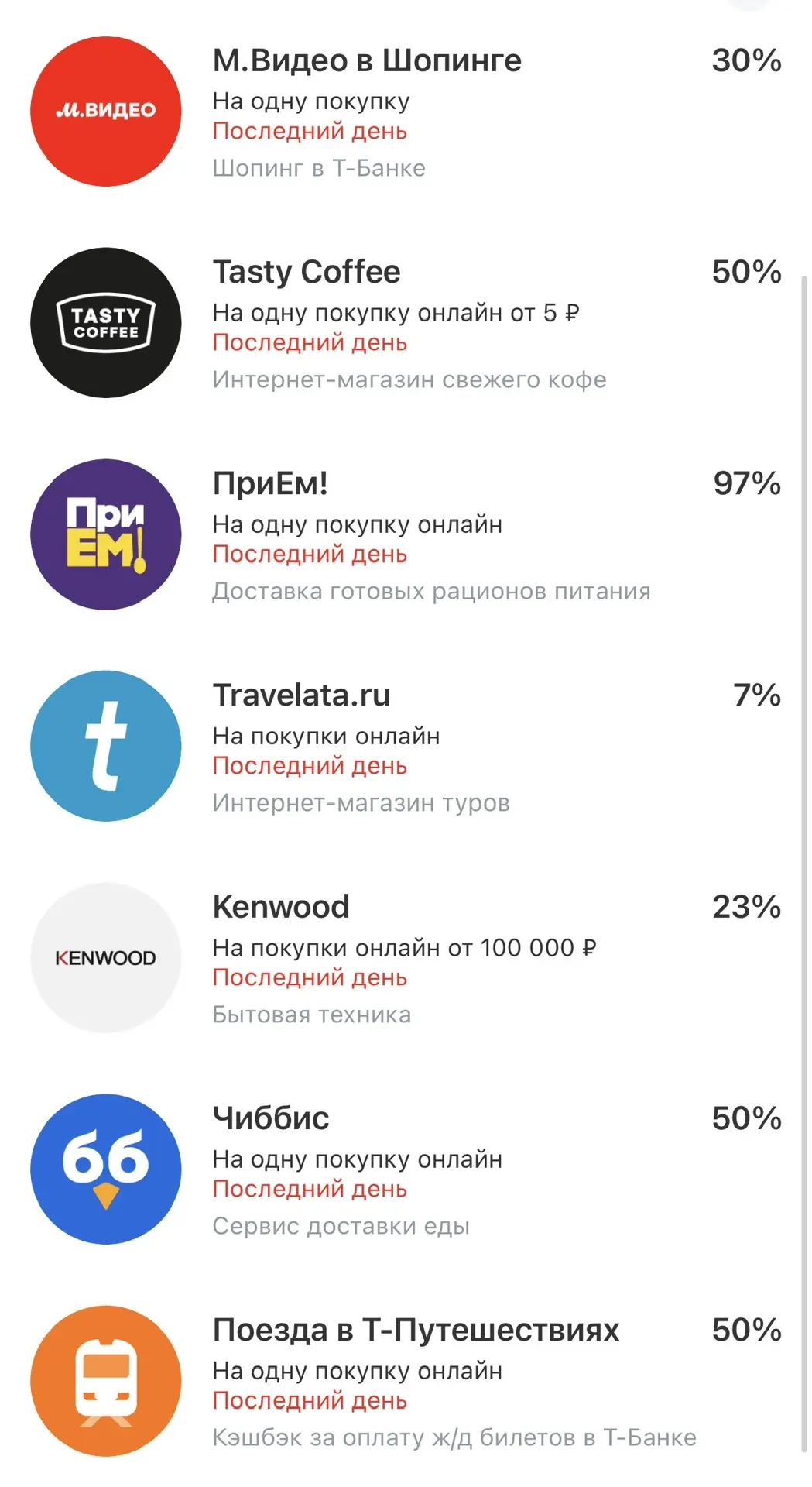
Task: Open the Travelata.ru tours offer
Action: point(406,746)
